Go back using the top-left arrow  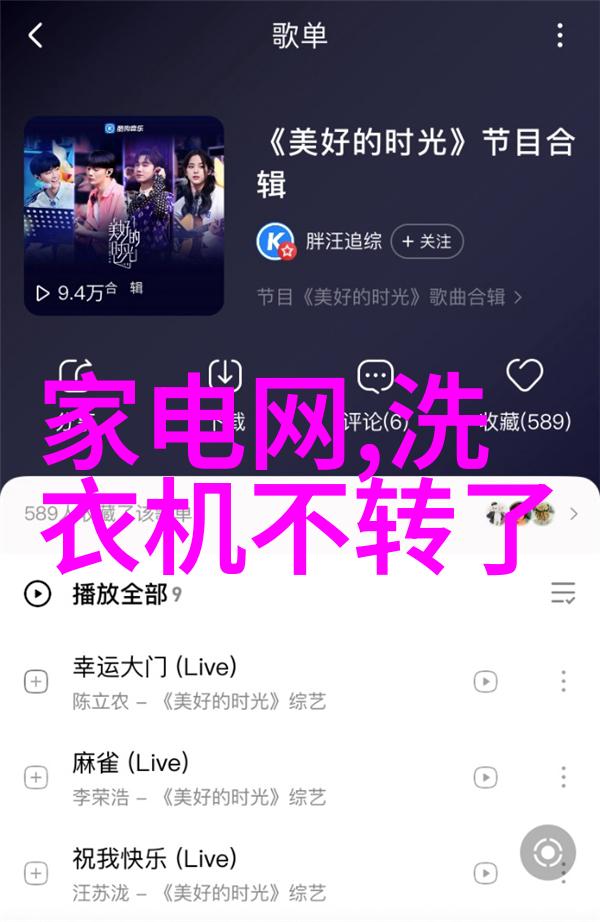pyautogui.click(x=36, y=37)
